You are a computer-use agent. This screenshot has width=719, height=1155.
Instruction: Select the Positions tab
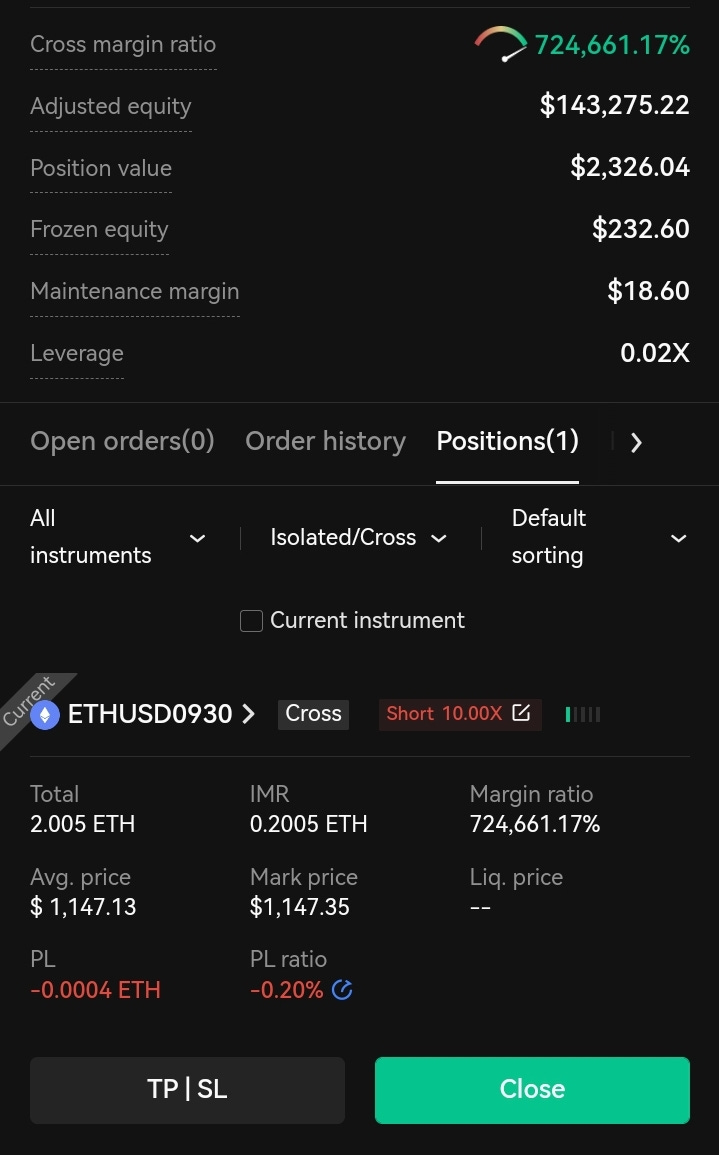pyautogui.click(x=507, y=441)
